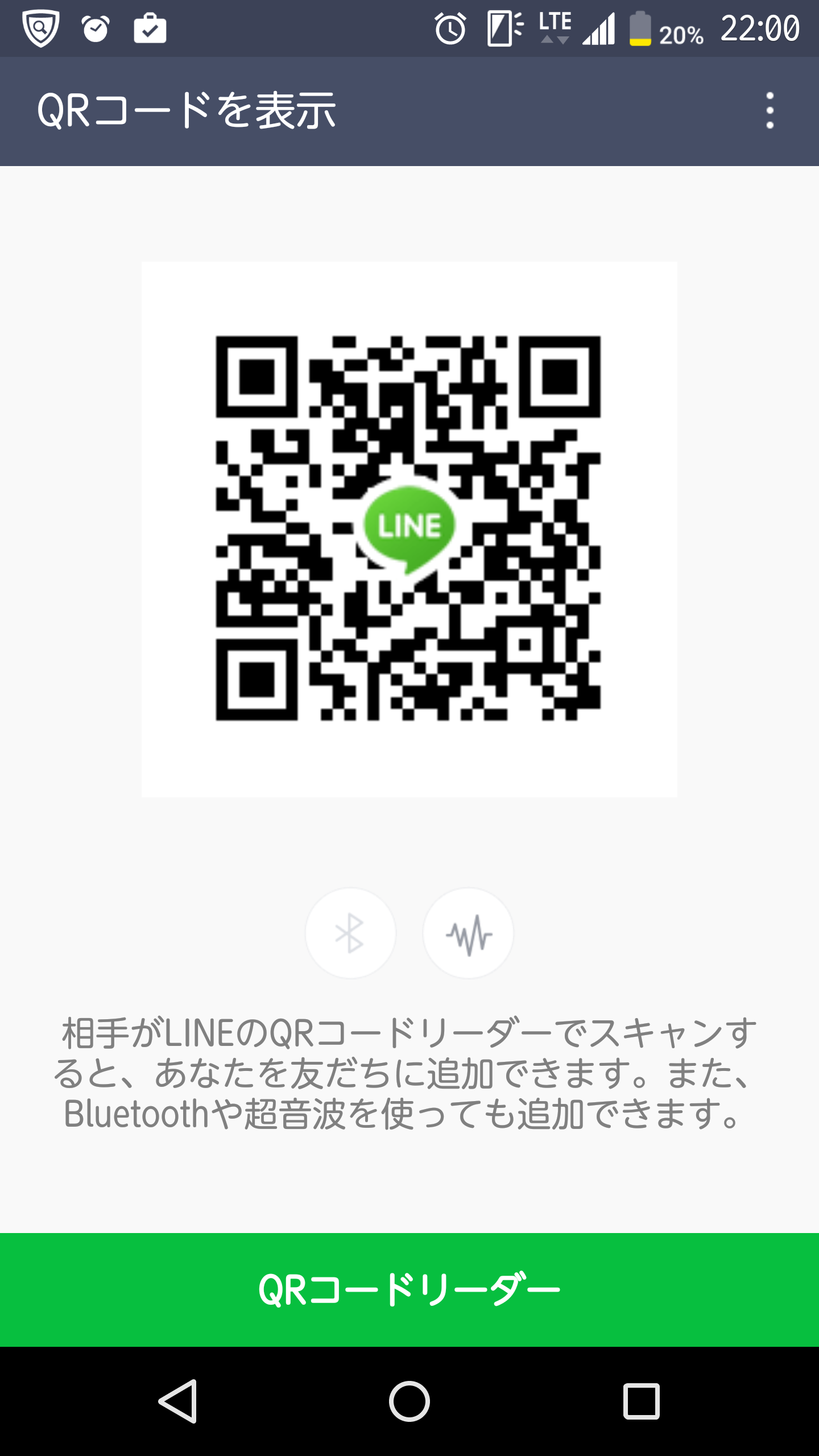Add friends using the ultrasonic wave button
The image size is (819, 1456).
[x=468, y=933]
